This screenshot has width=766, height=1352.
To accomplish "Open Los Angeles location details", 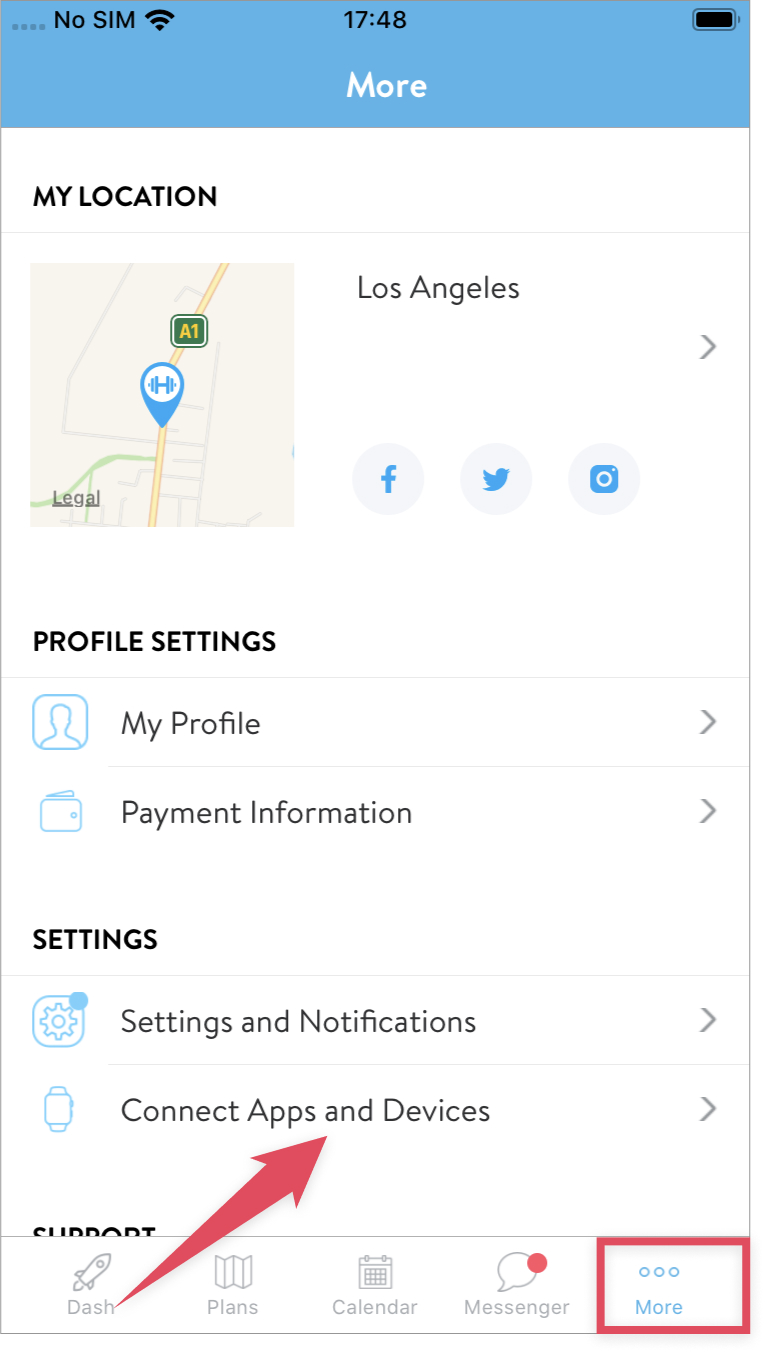I will 438,289.
